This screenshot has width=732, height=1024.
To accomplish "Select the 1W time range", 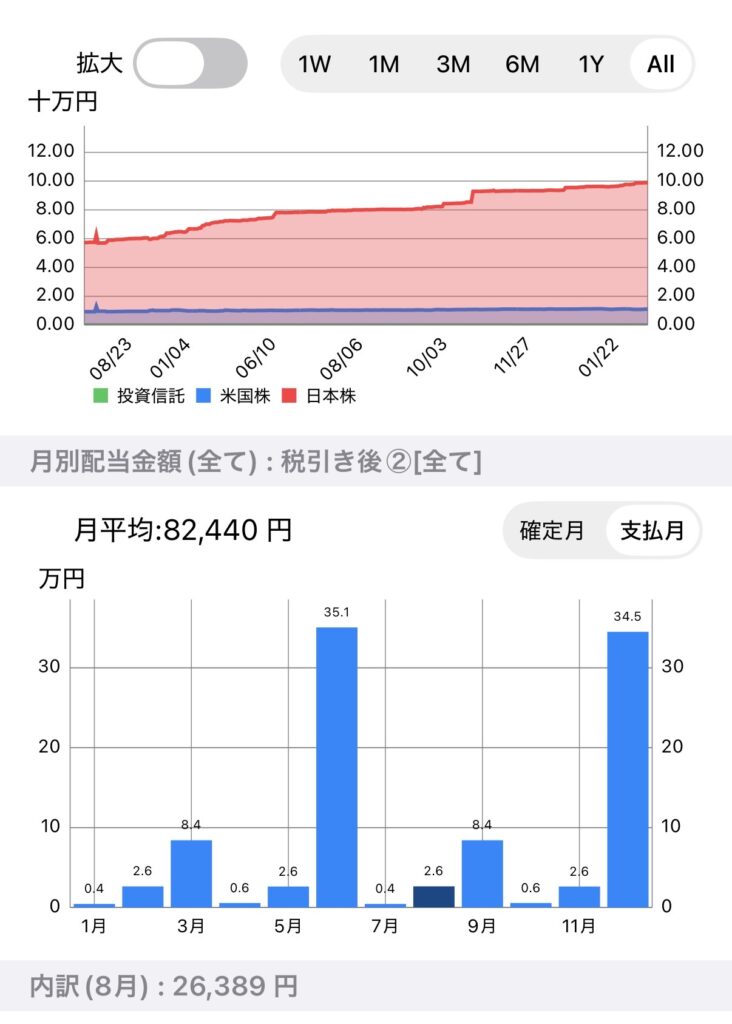I will click(314, 64).
